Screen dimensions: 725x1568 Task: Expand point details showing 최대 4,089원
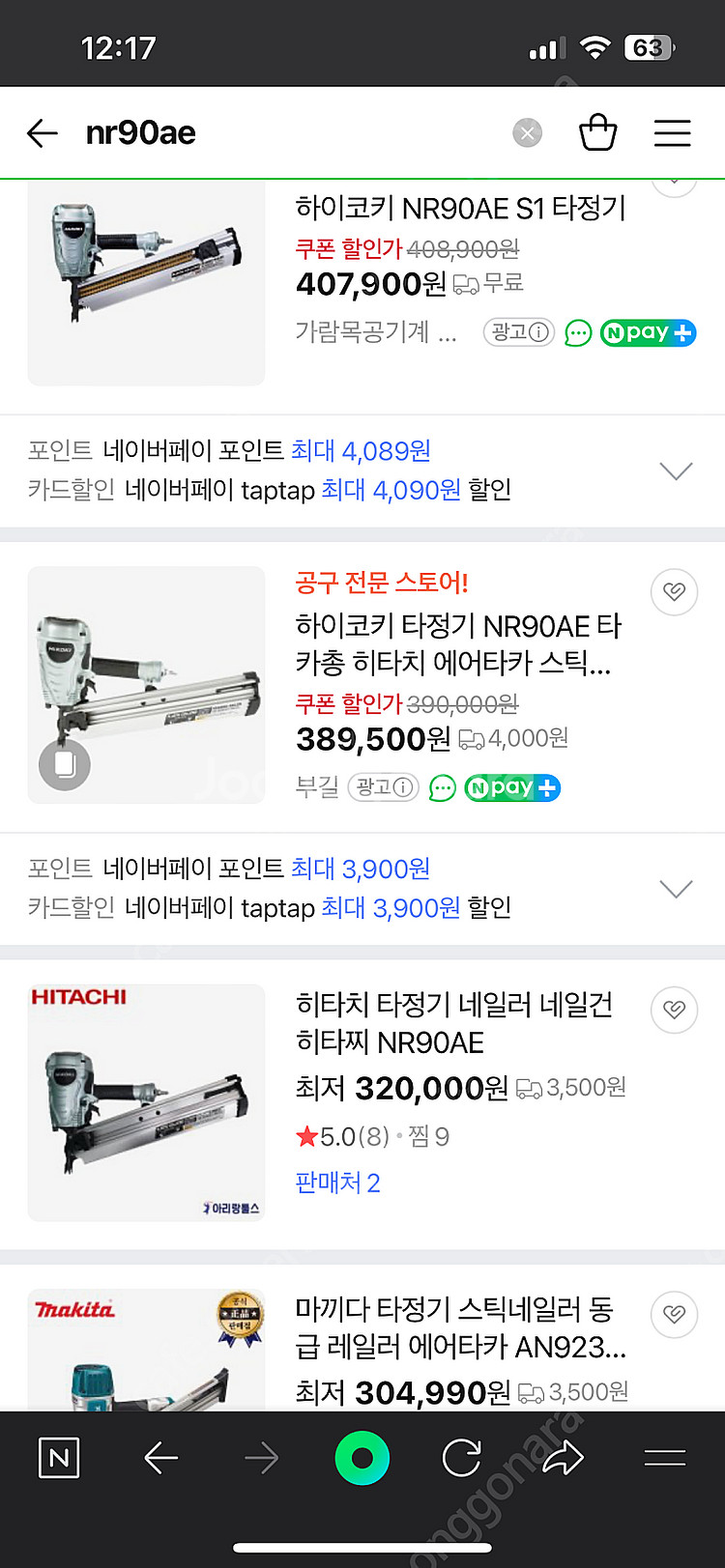tap(676, 471)
